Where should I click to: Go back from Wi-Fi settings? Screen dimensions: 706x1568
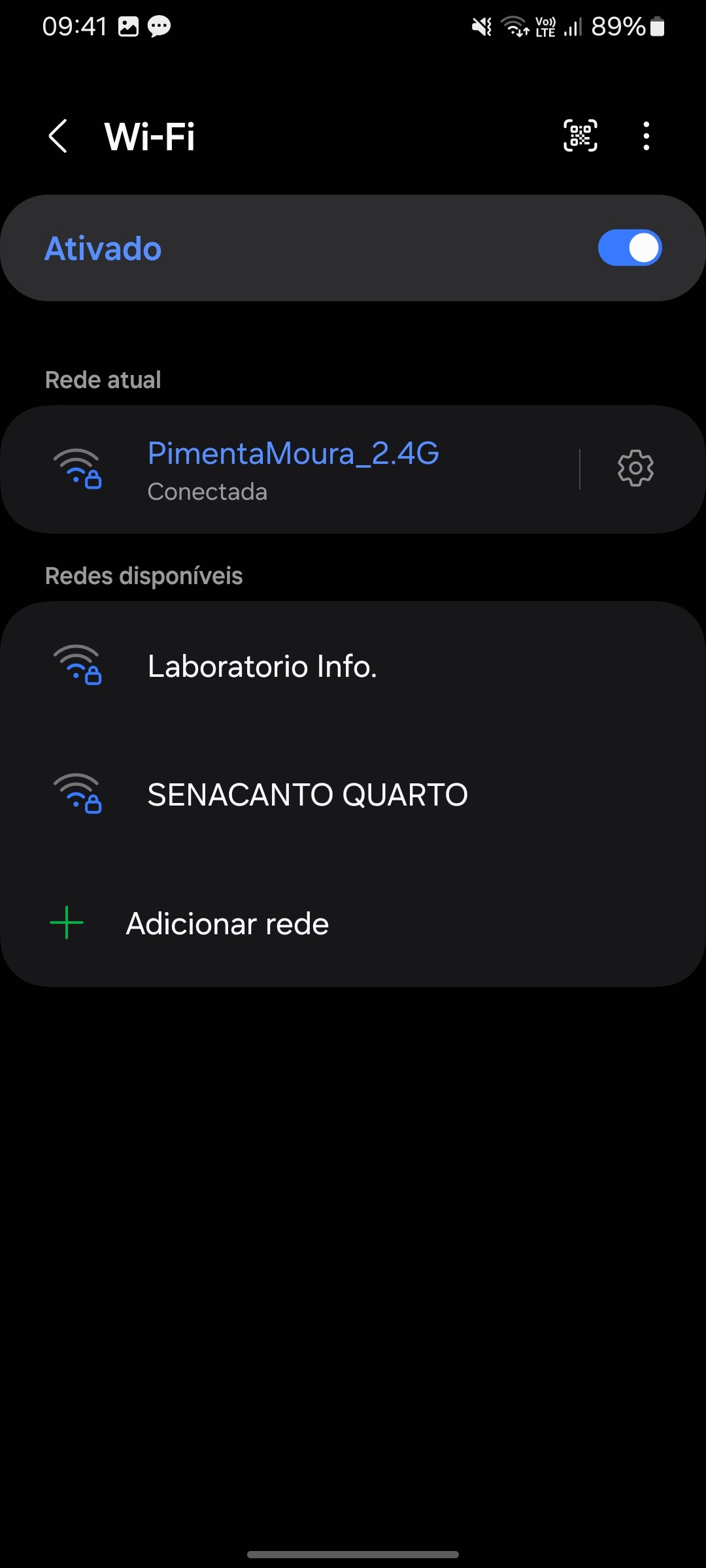point(58,137)
